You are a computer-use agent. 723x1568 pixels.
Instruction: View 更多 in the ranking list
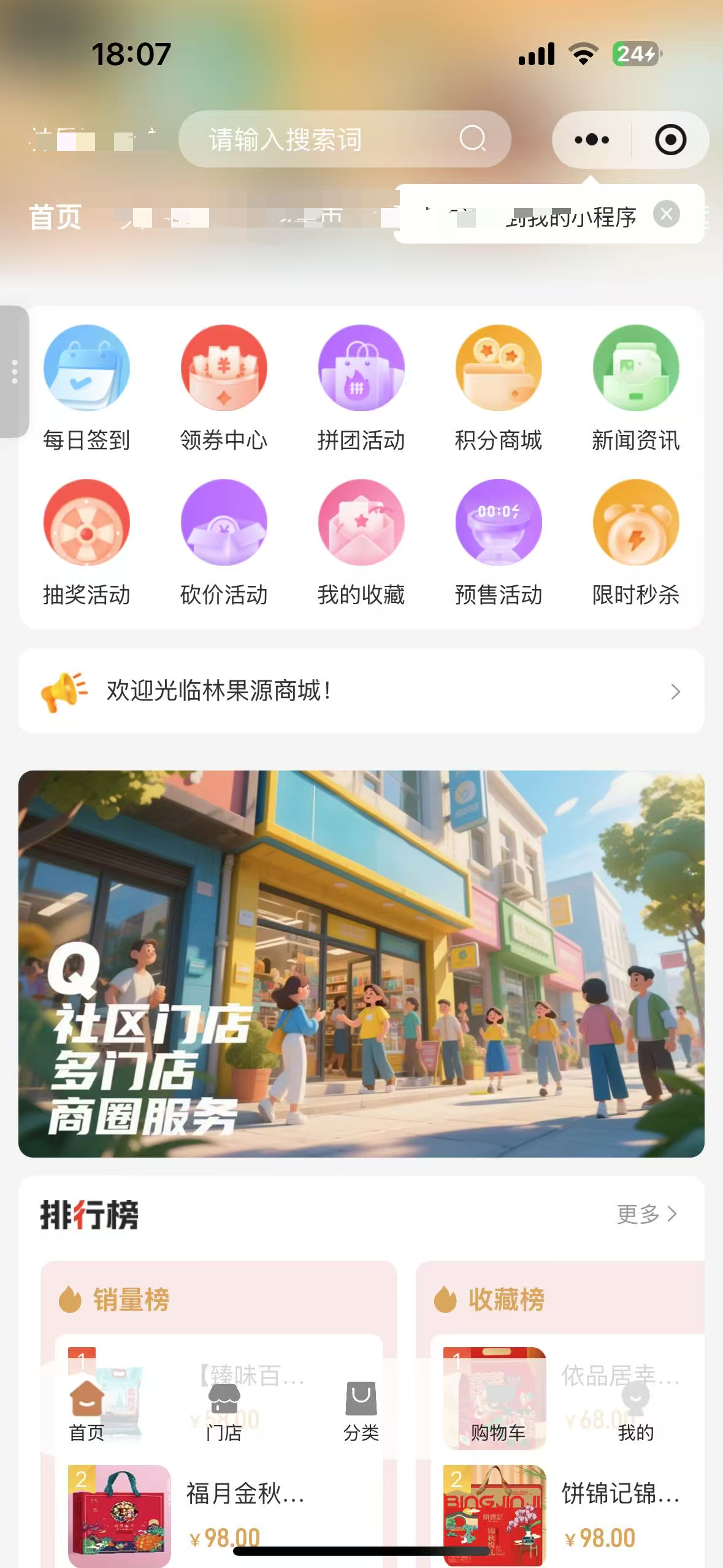pyautogui.click(x=647, y=1214)
